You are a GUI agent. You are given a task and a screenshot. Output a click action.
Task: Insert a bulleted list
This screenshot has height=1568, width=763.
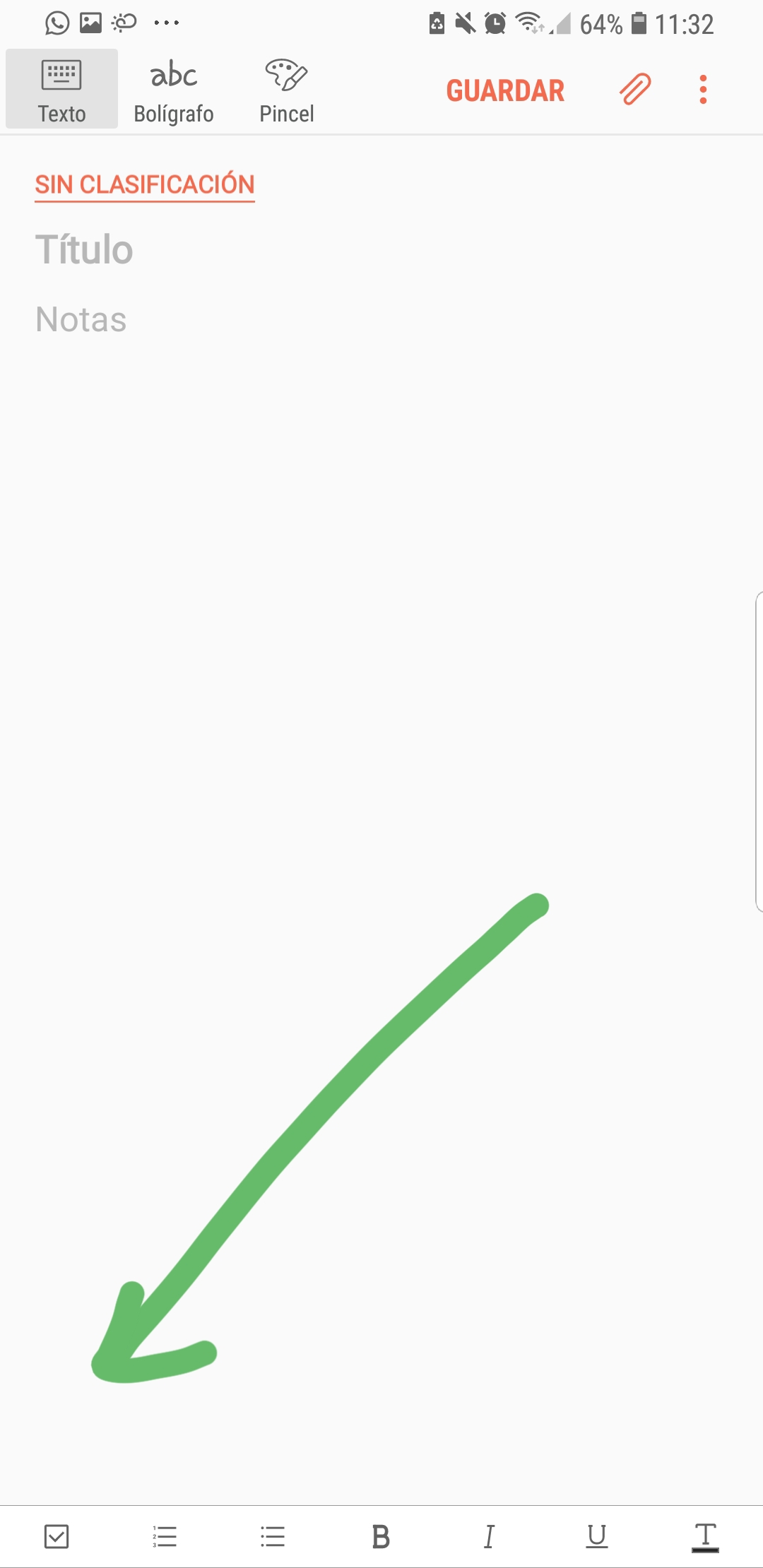pyautogui.click(x=273, y=1536)
